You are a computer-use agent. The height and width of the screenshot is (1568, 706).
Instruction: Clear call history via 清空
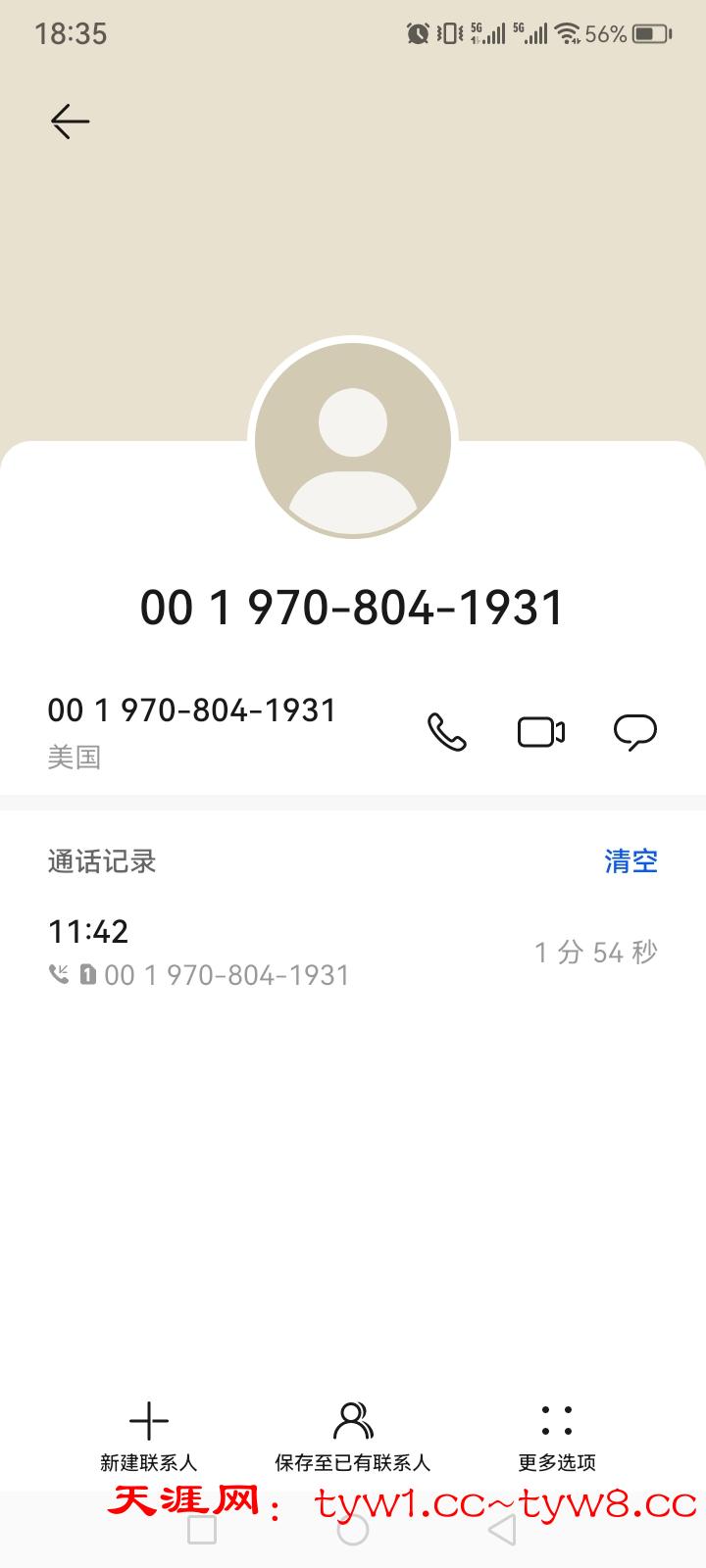point(630,861)
